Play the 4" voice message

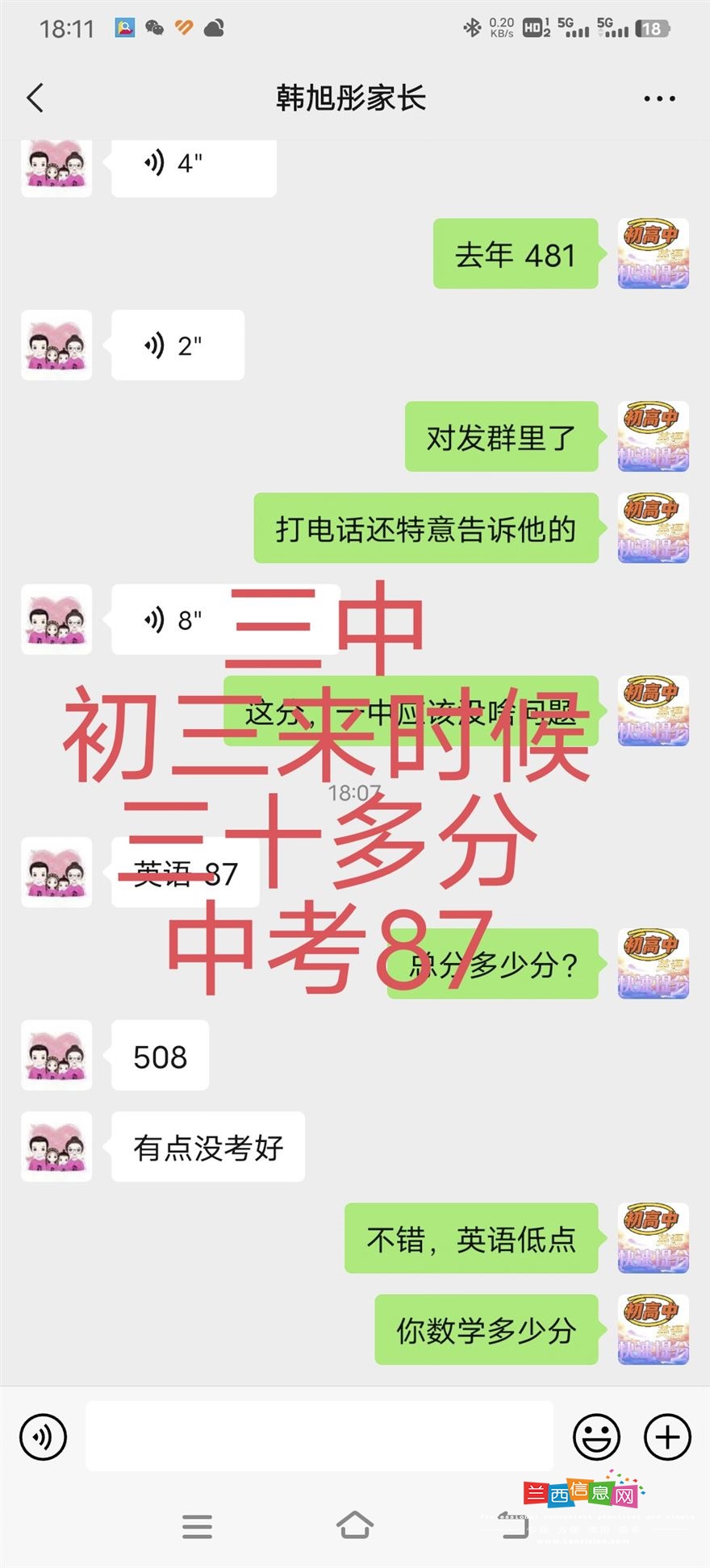click(x=194, y=165)
